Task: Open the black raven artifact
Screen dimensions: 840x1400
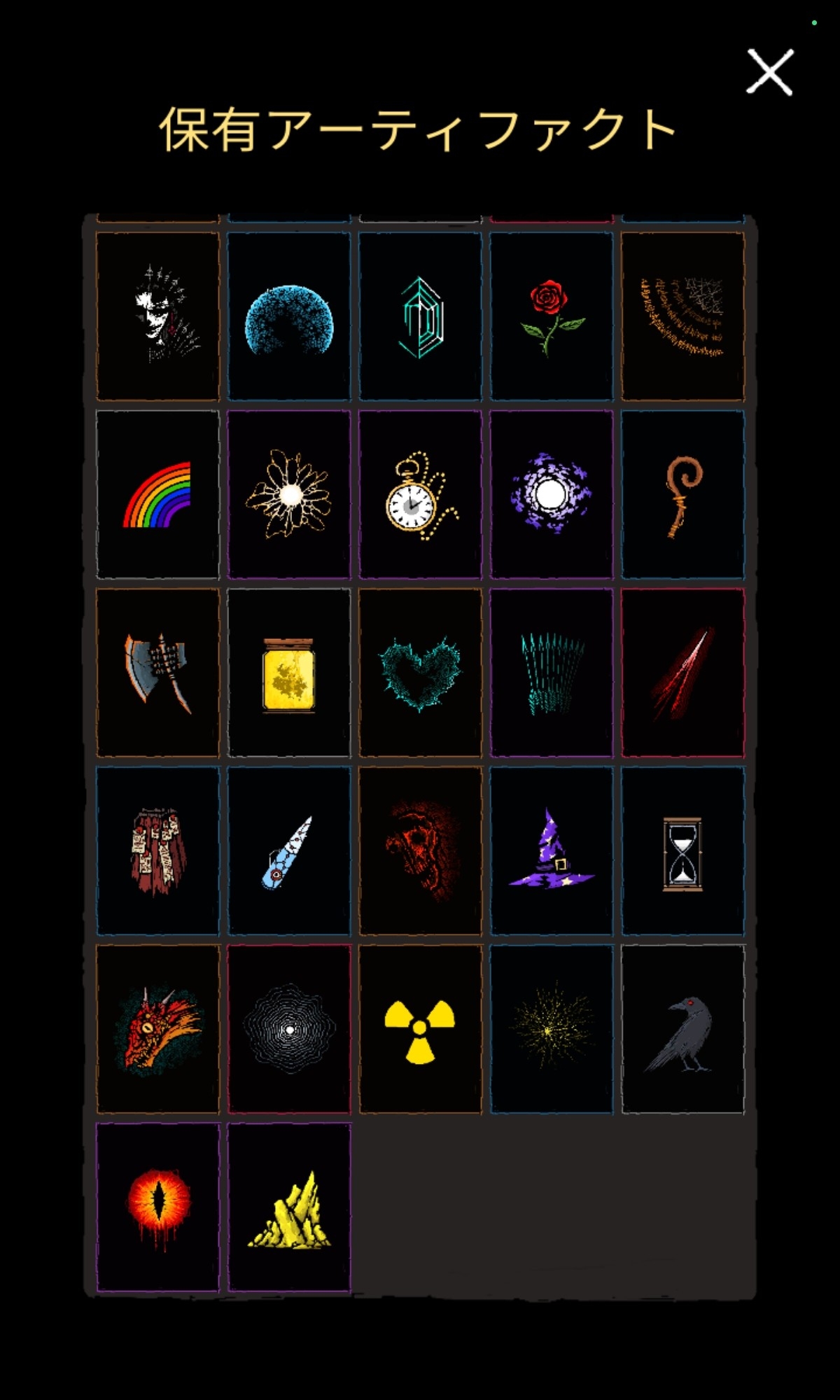Action: [682, 1029]
